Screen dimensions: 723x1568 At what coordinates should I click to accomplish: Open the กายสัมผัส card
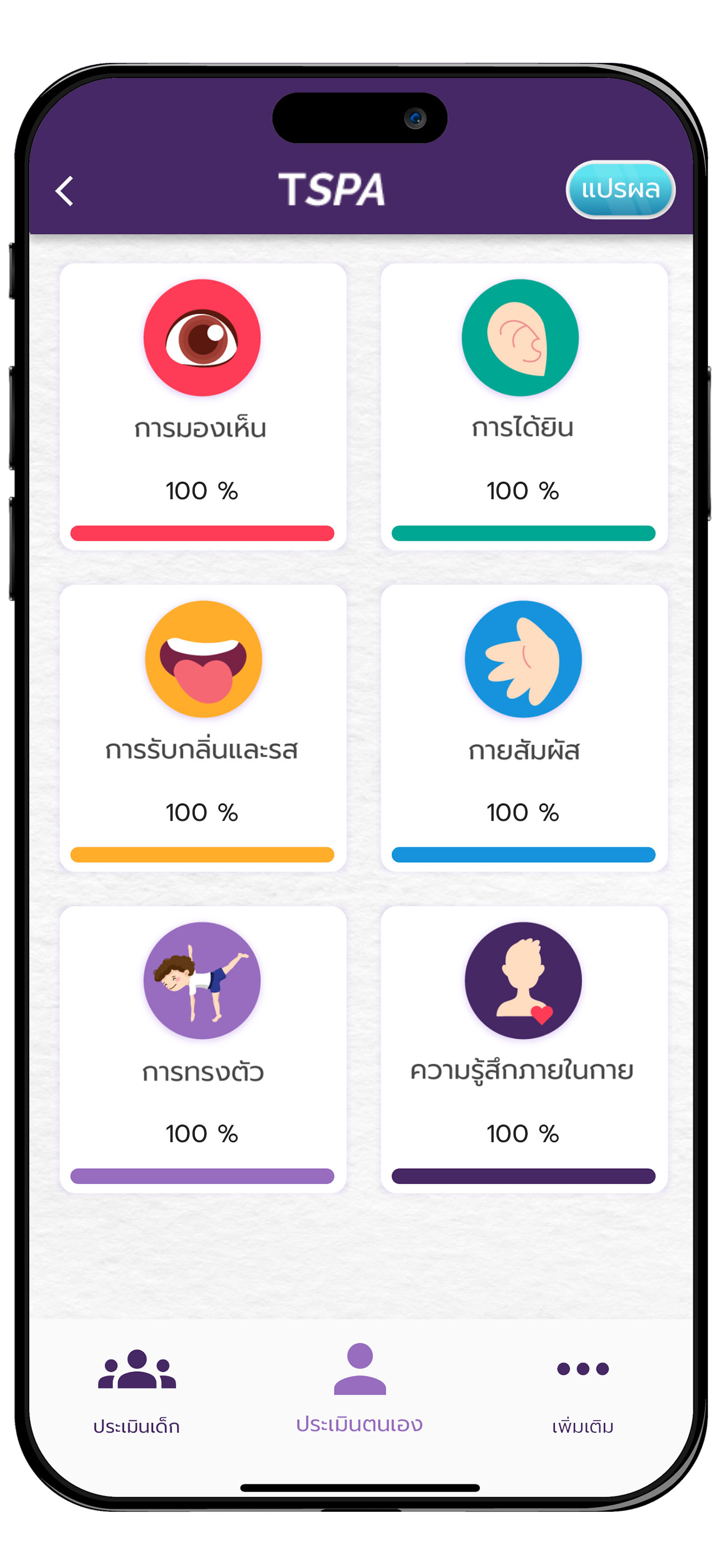523,728
